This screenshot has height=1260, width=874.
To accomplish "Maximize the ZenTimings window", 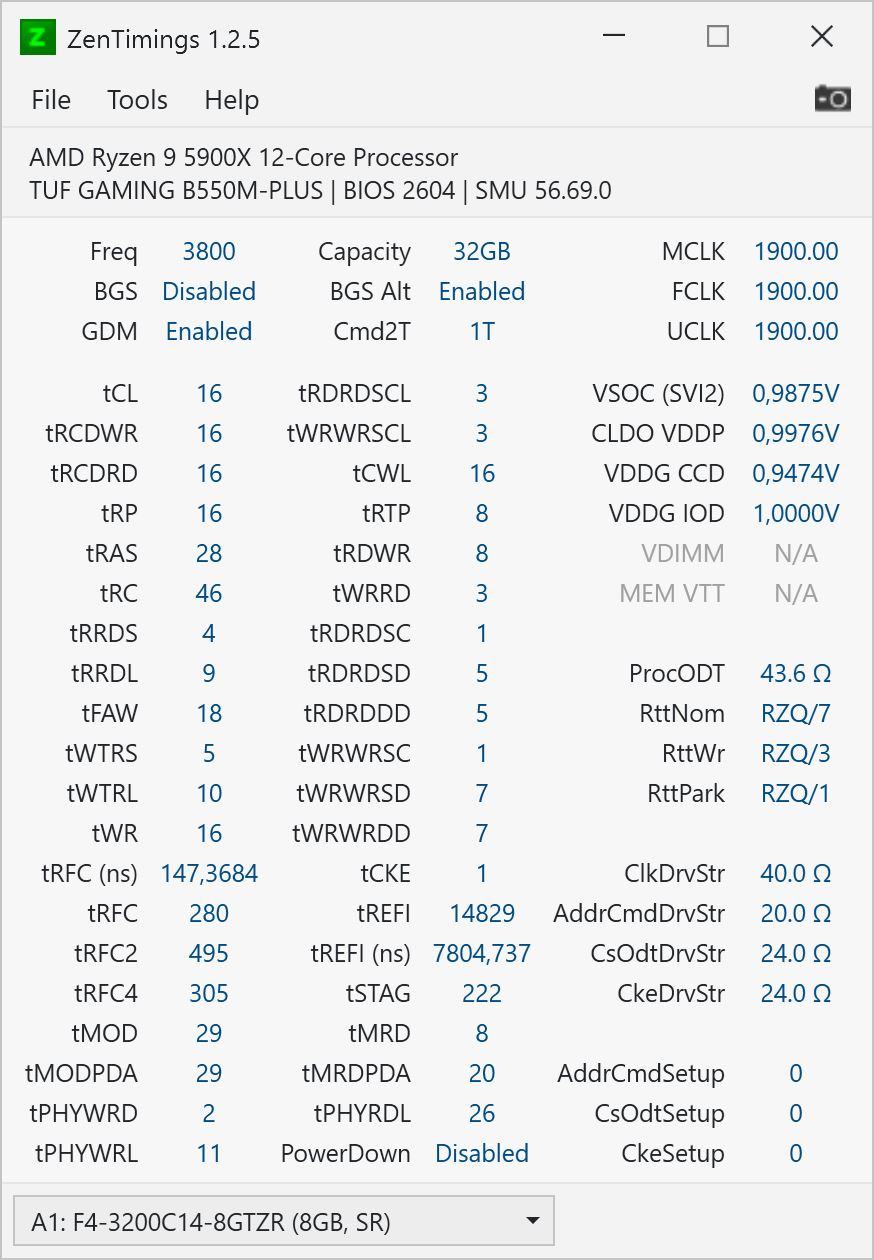I will click(717, 37).
